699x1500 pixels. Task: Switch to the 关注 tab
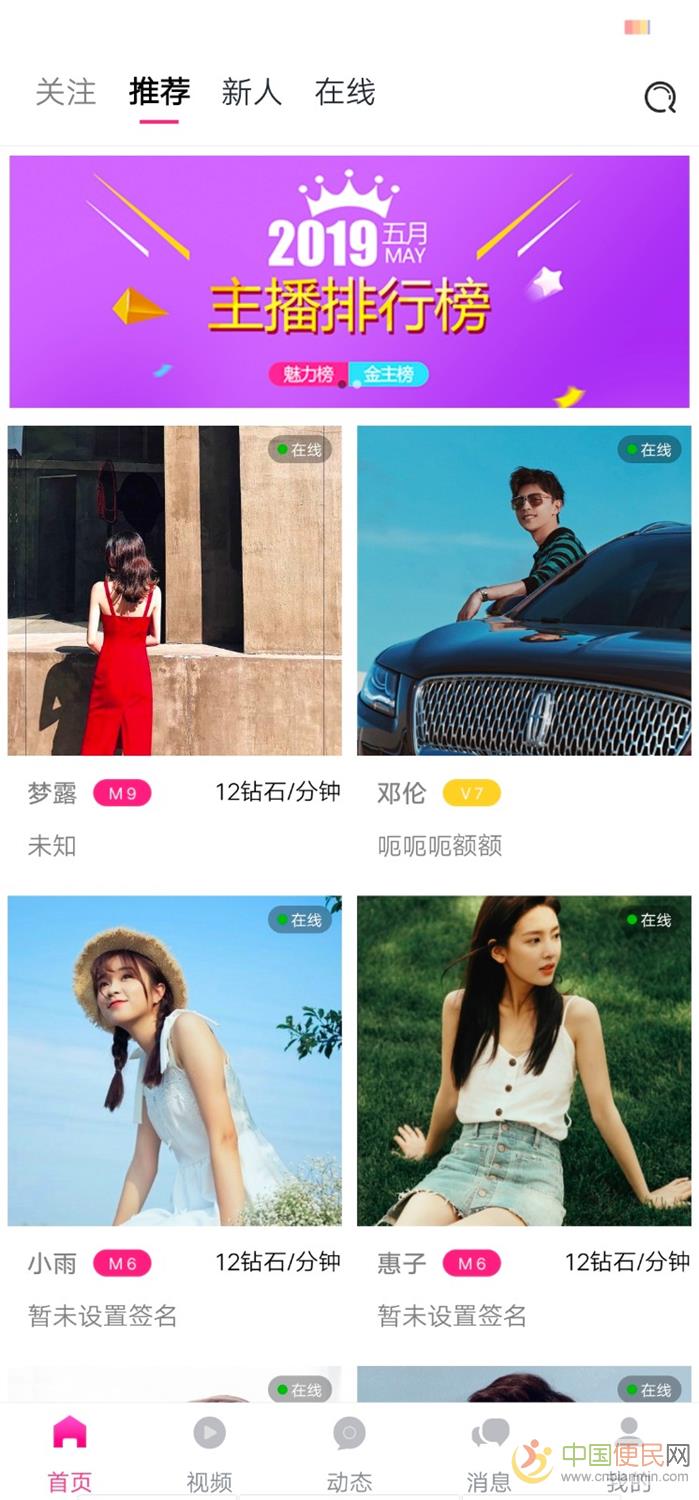[66, 92]
